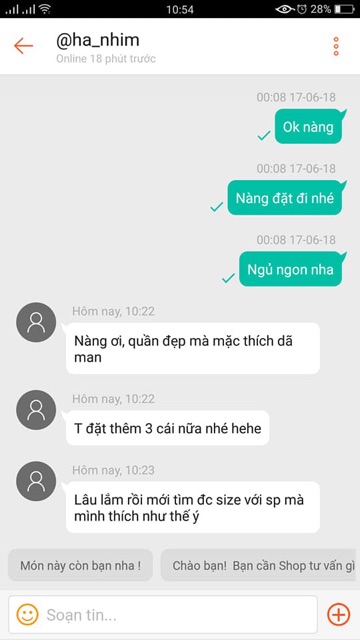The image size is (360, 640).
Task: Open the emoji smiley picker
Action: pos(27,615)
